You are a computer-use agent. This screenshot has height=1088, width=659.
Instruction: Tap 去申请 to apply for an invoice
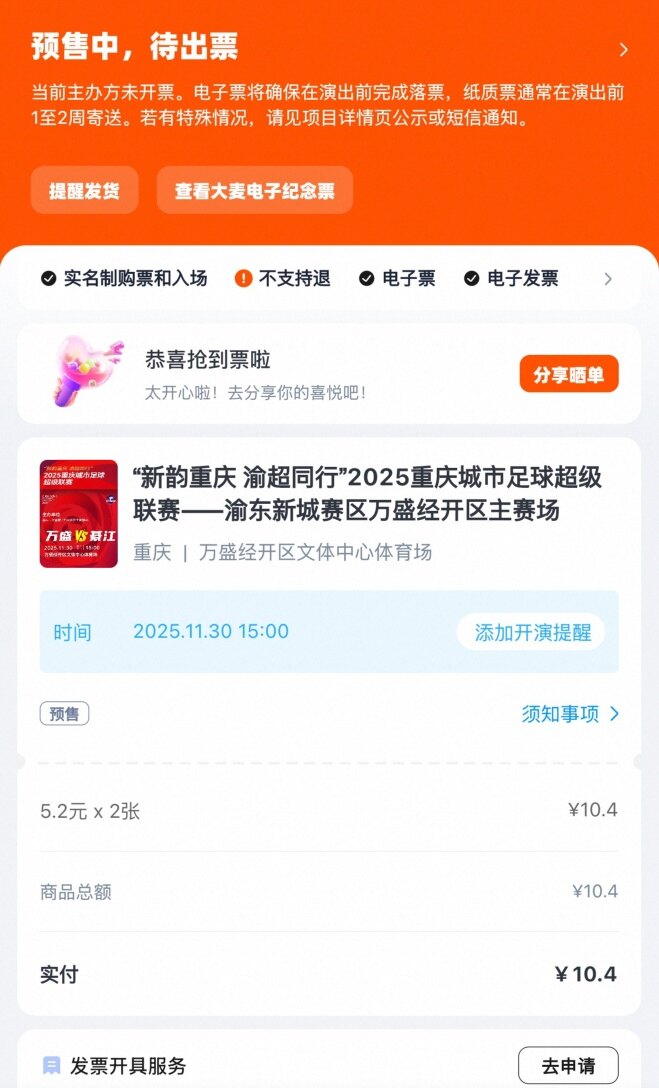[x=567, y=1066]
